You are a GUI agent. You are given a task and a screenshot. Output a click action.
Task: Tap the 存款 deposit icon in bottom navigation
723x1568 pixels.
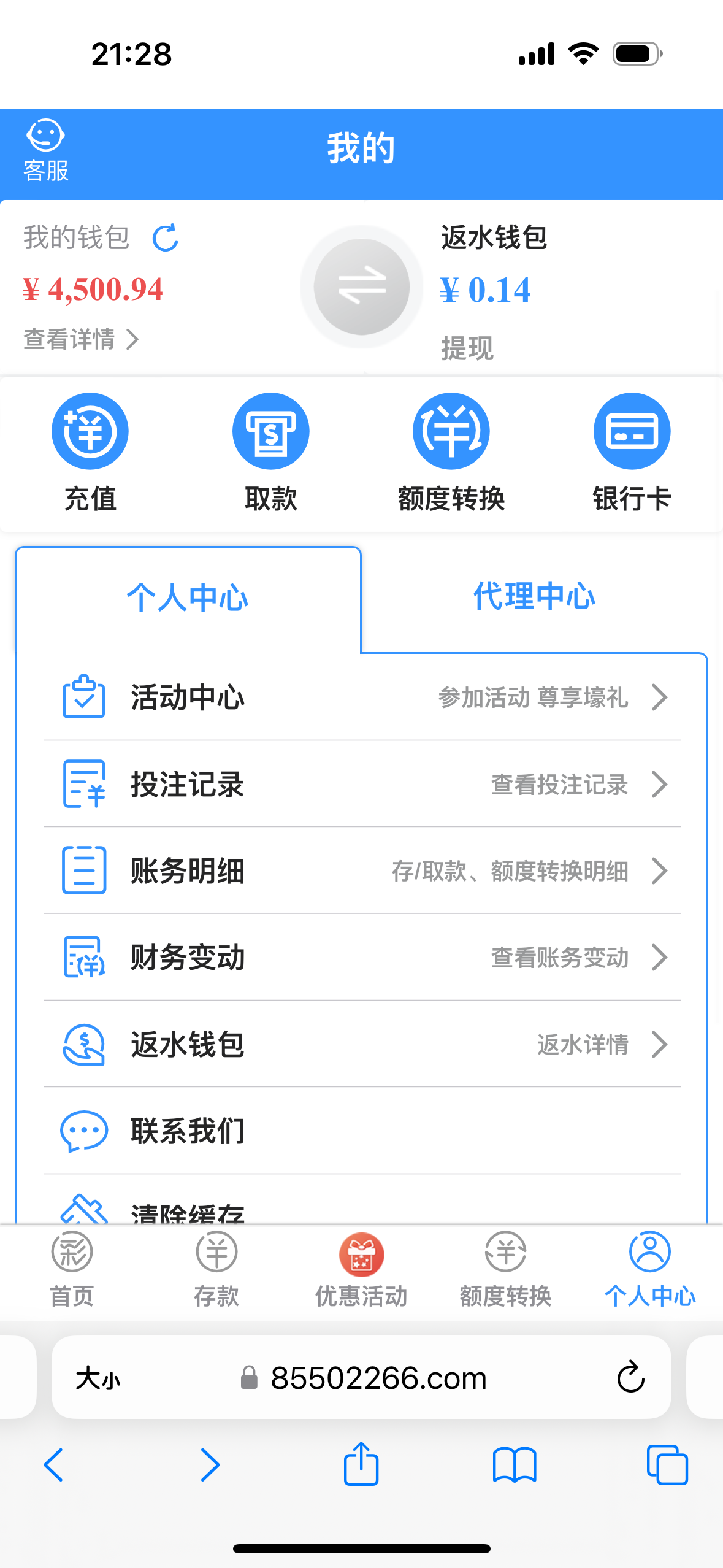[215, 1254]
